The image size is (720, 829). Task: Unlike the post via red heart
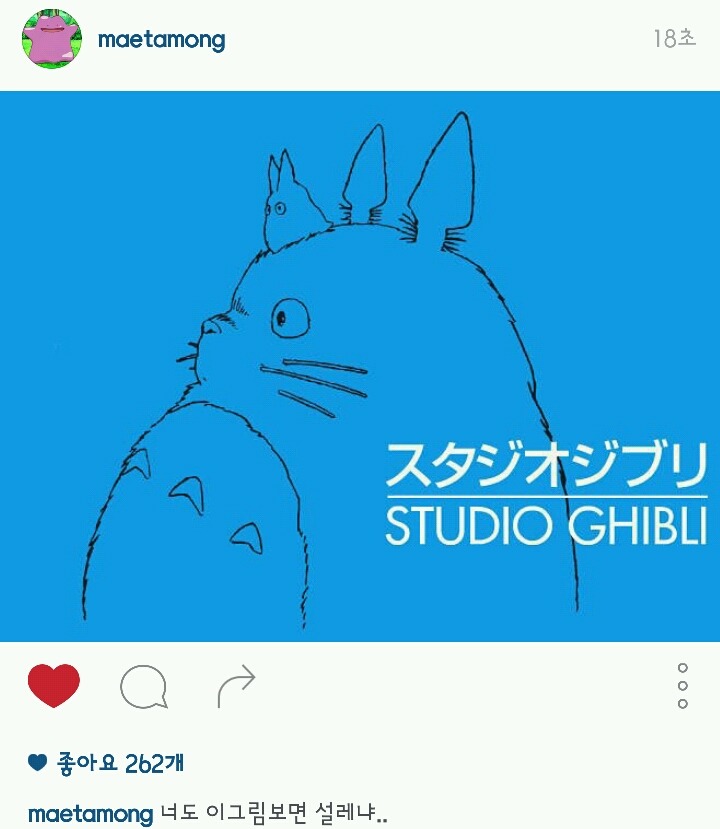54,686
